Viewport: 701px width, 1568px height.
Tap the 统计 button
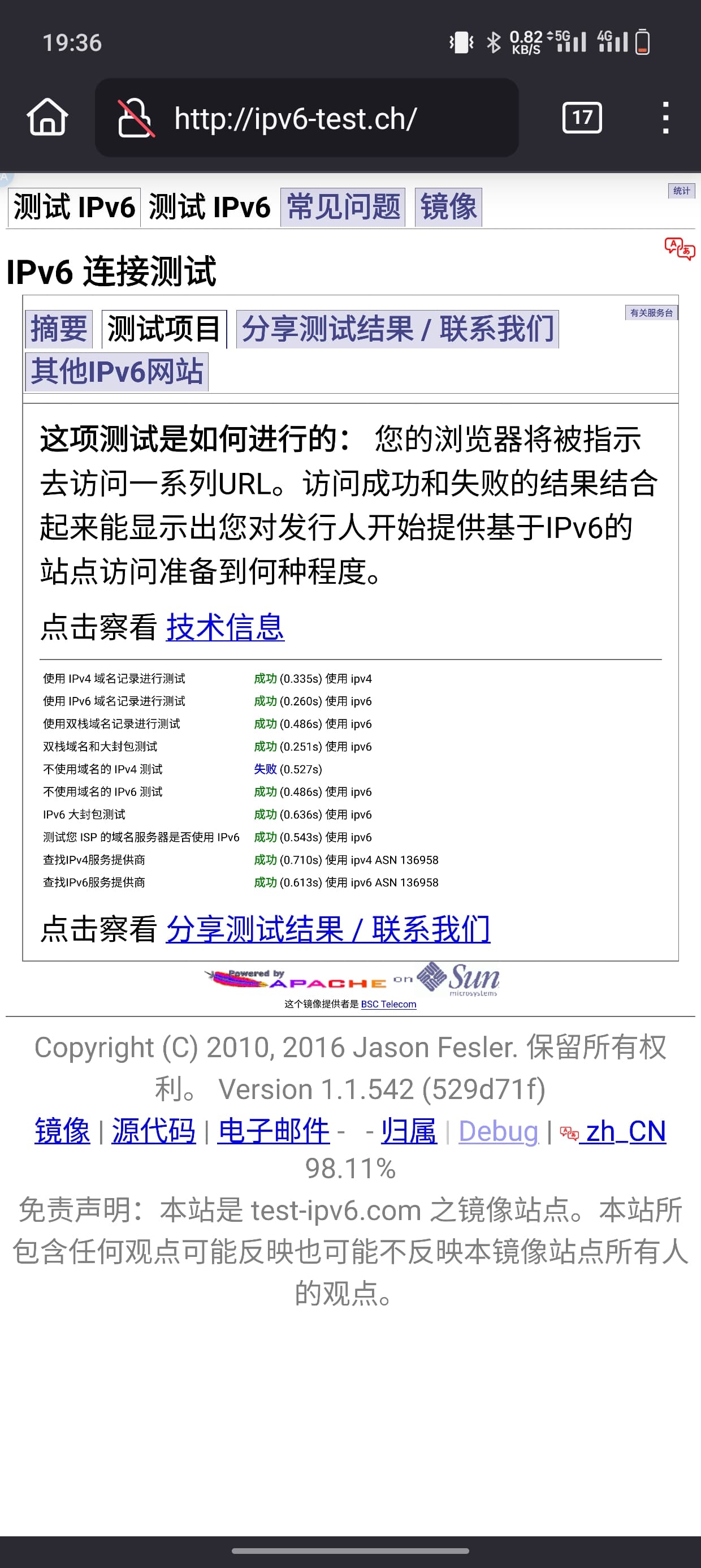[682, 191]
